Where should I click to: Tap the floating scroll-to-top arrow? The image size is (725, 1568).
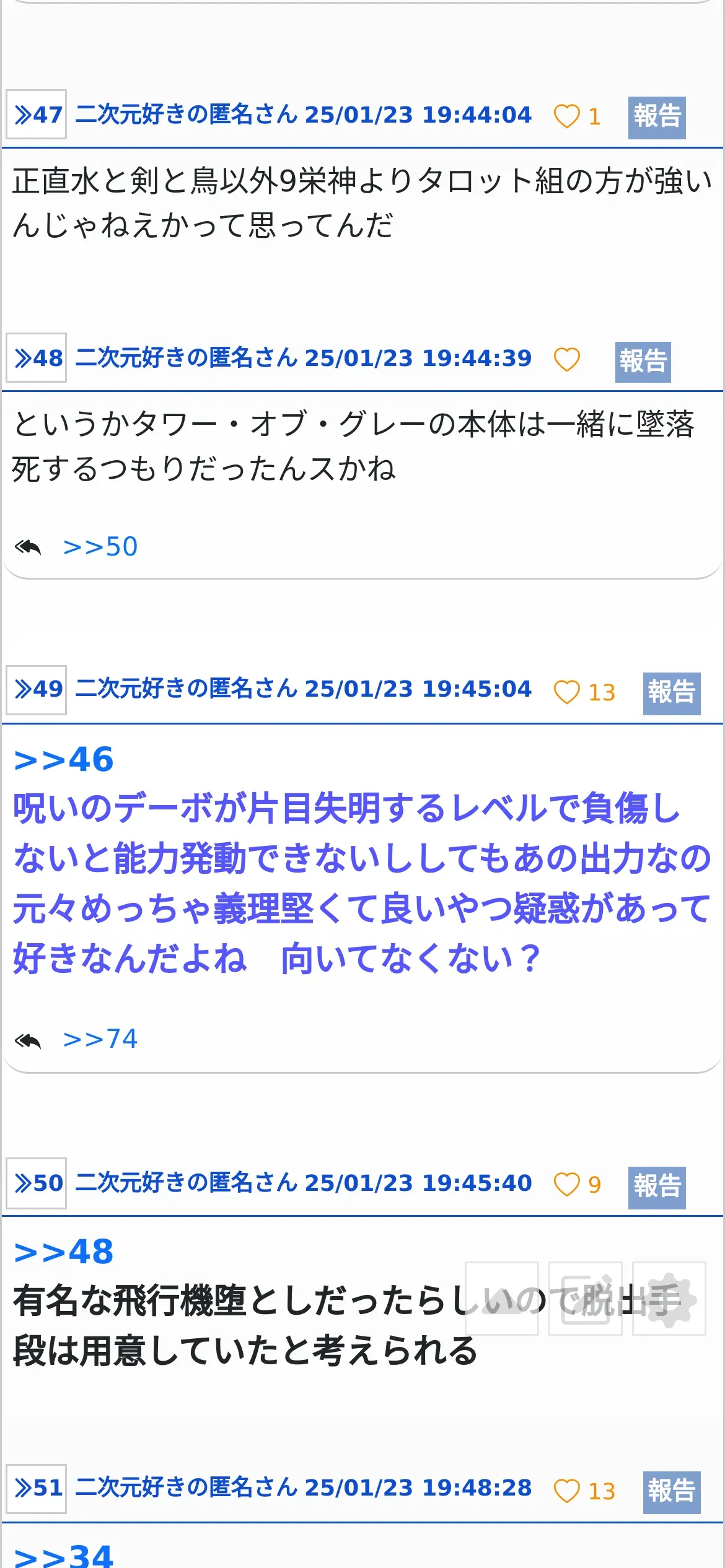click(x=502, y=1298)
